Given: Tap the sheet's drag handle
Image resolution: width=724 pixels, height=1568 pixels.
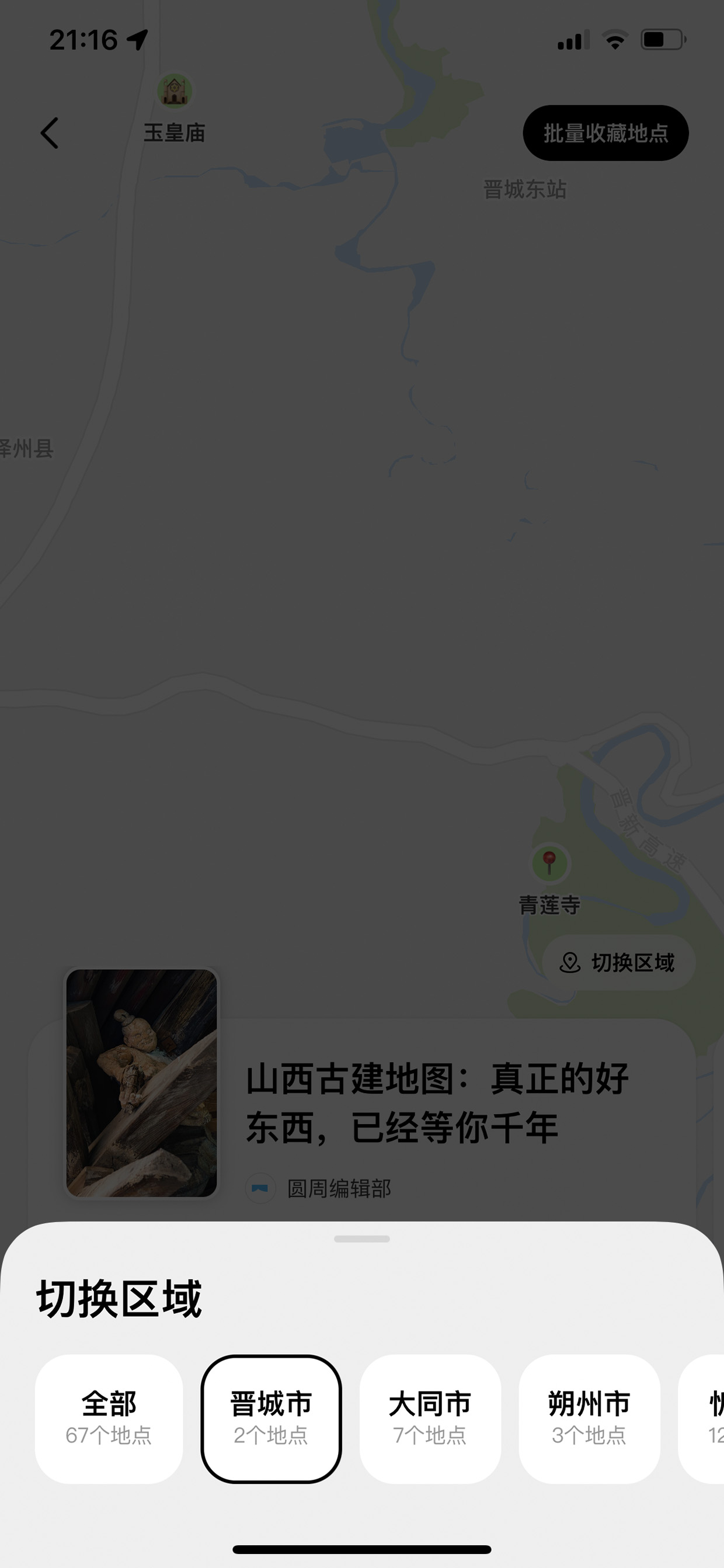Looking at the screenshot, I should [362, 1239].
